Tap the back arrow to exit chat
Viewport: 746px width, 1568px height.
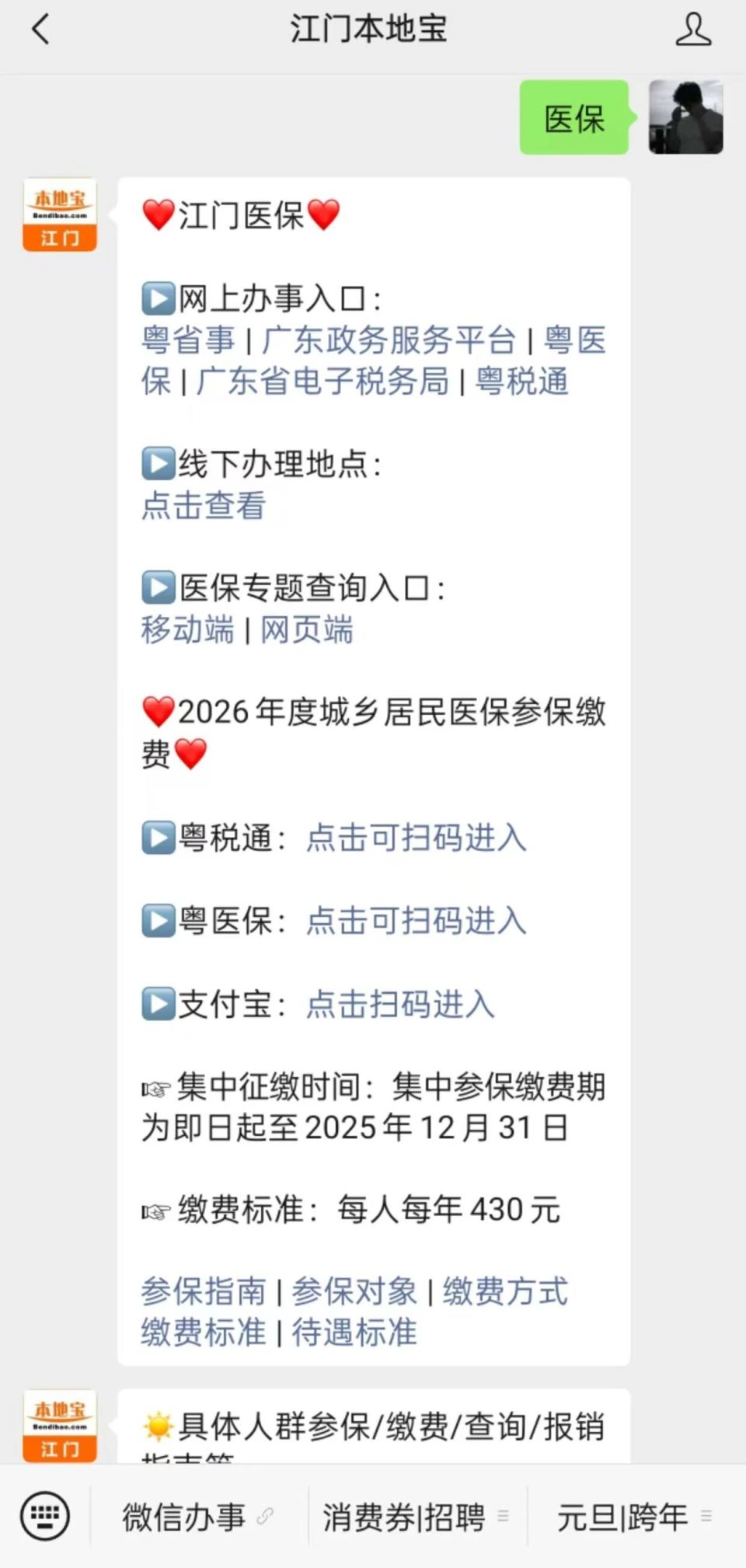coord(40,30)
